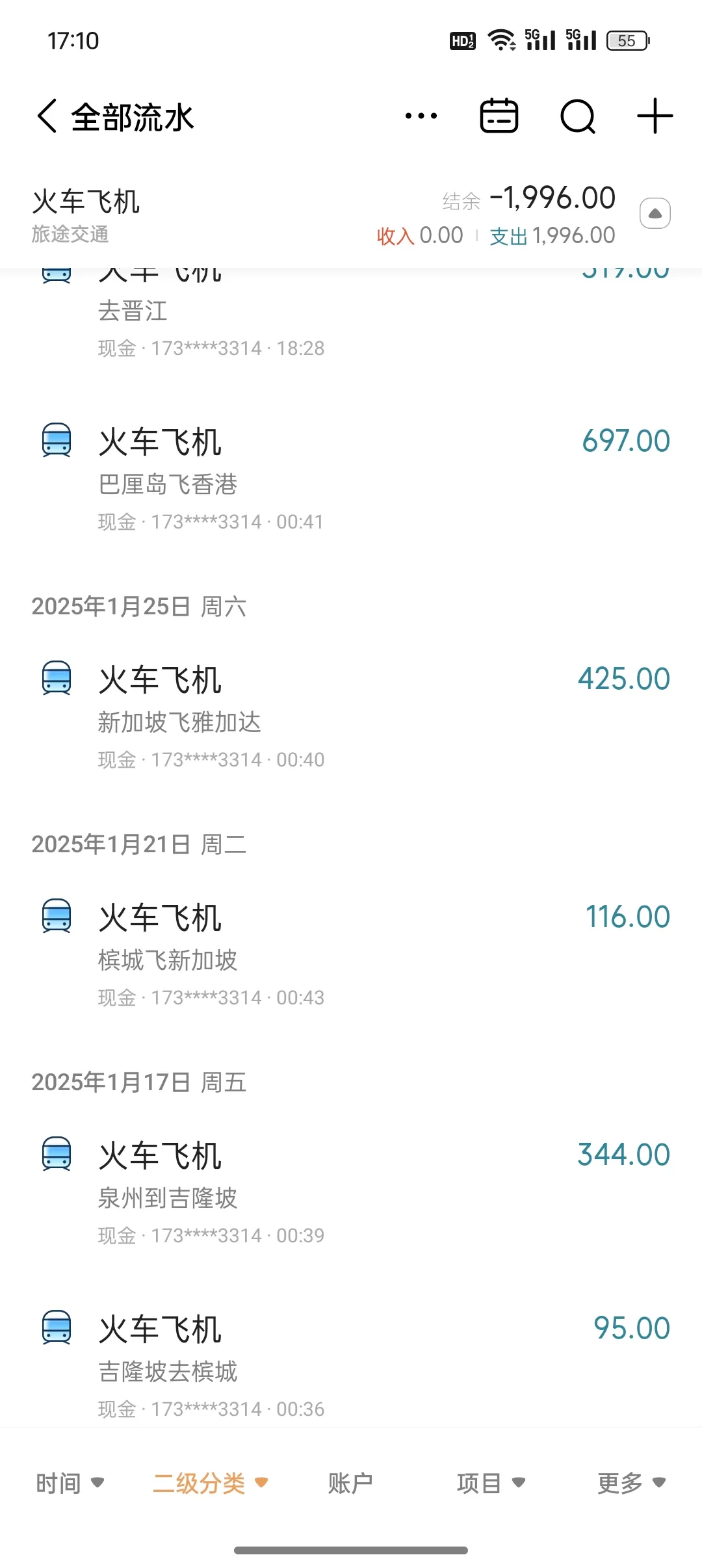Collapse the 火车飞机 category group
Screen dimensions: 702x1568
(655, 214)
